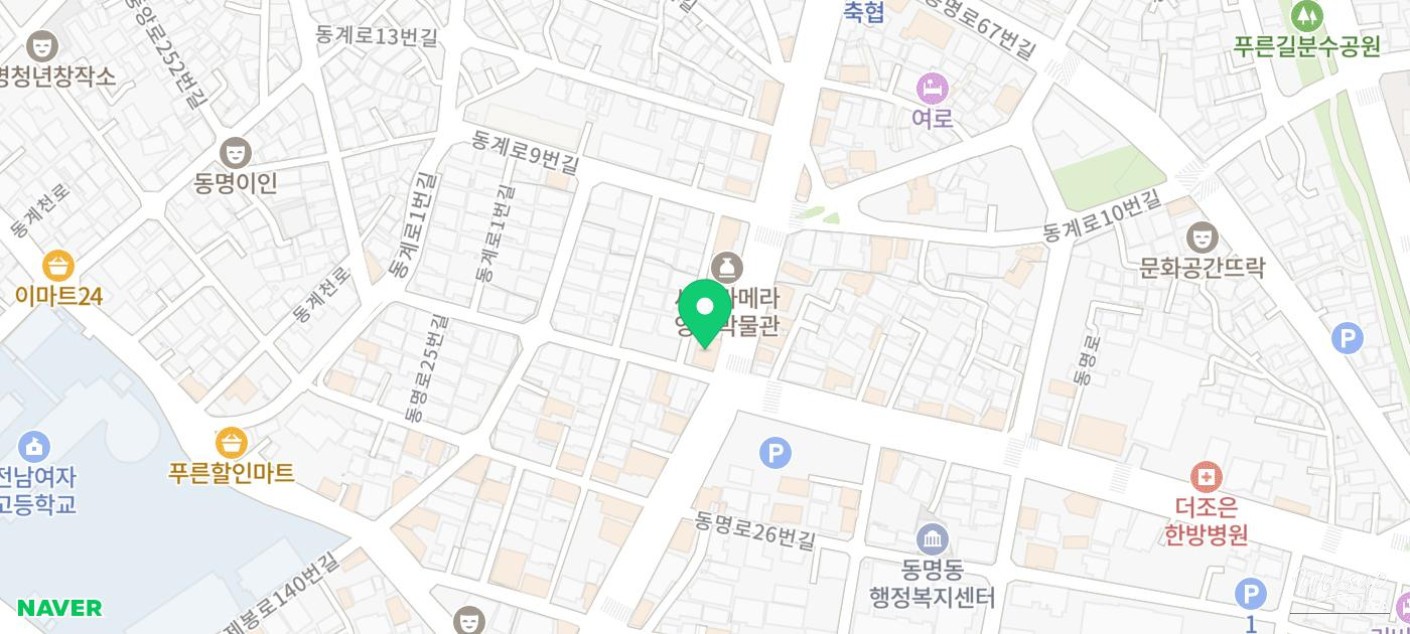
Task: Select the 푸른할인마트 marker
Action: tap(231, 442)
